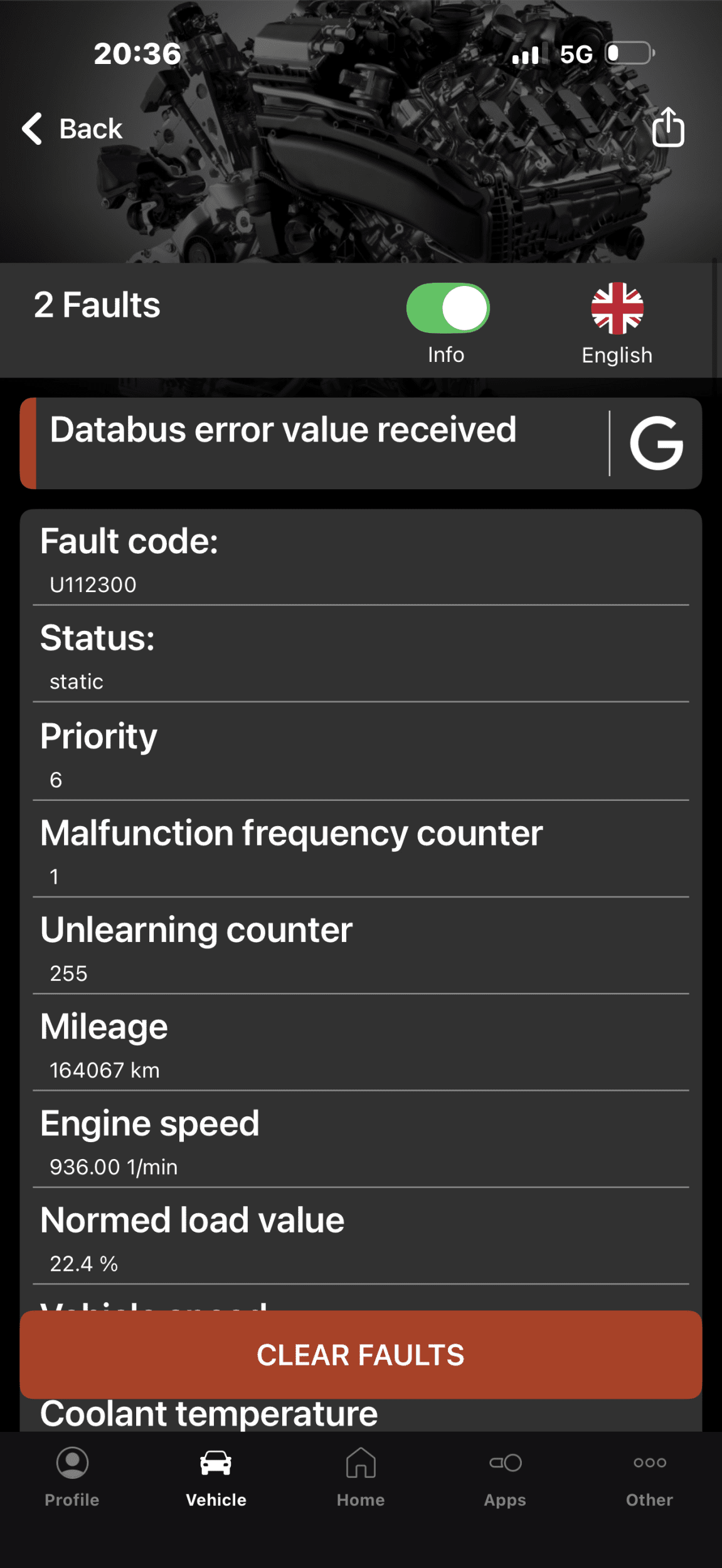
Task: Share the fault report
Action: pyautogui.click(x=667, y=127)
